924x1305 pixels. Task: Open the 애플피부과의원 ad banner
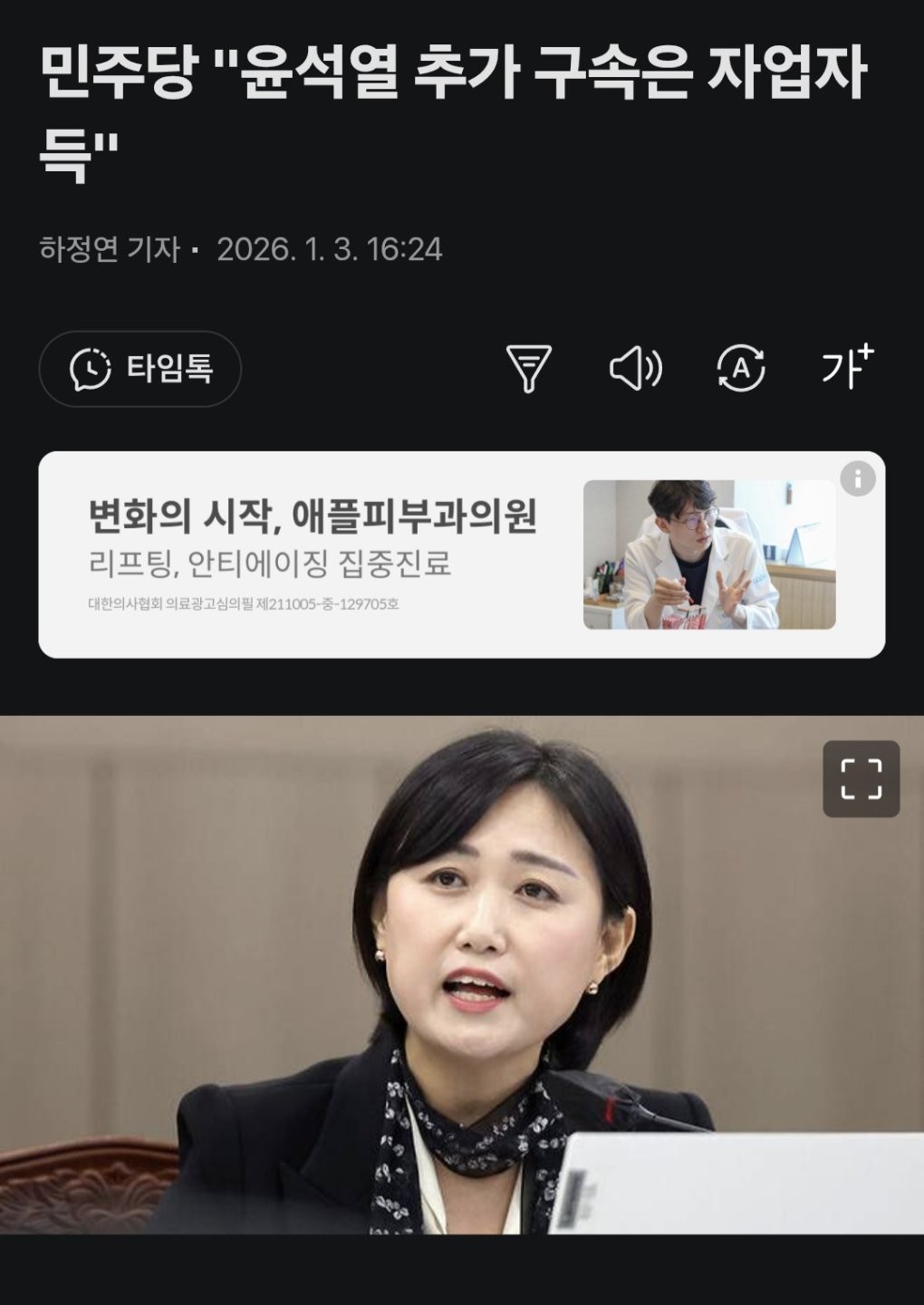click(362, 554)
